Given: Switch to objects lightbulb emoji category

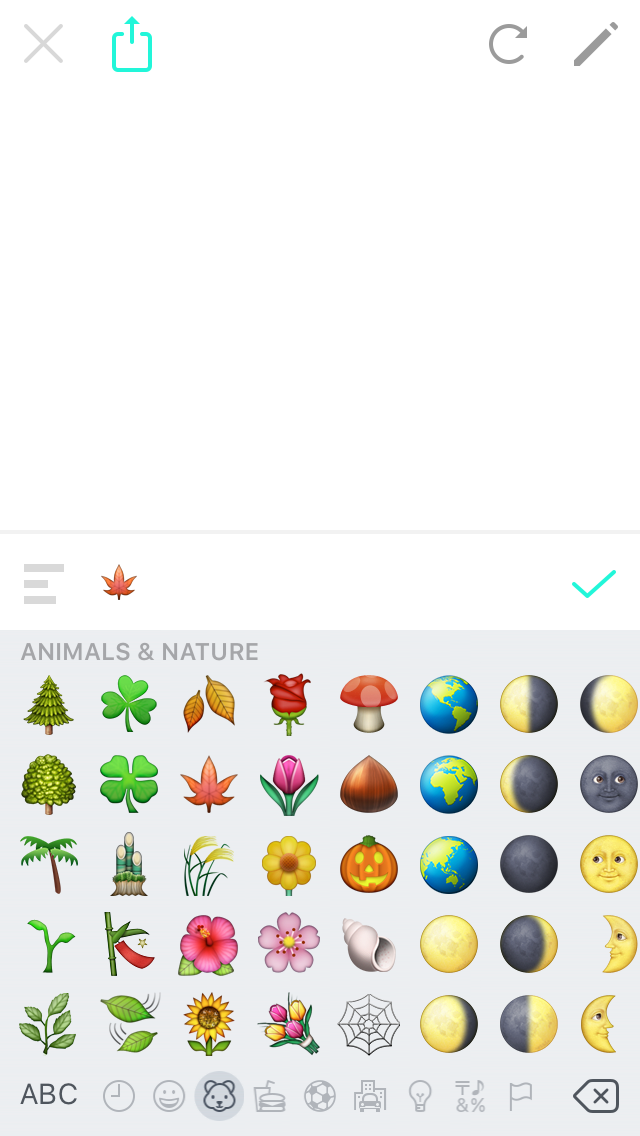Looking at the screenshot, I should (x=420, y=1096).
